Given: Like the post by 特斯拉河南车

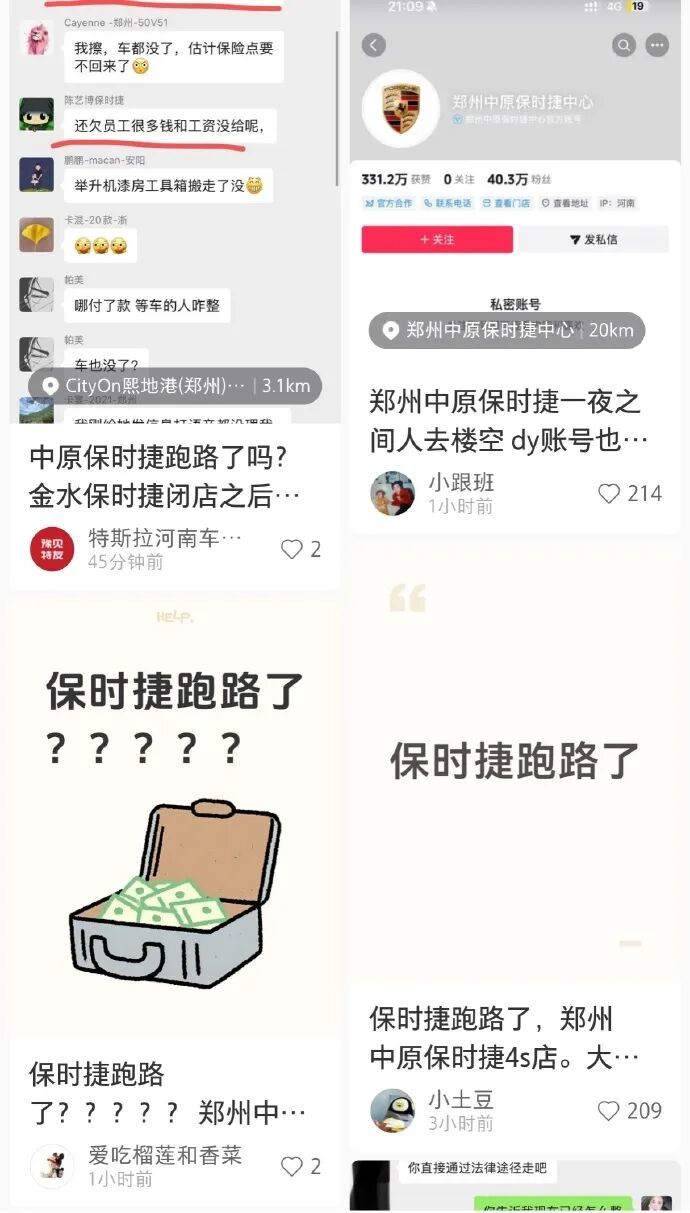Looking at the screenshot, I should (300, 549).
